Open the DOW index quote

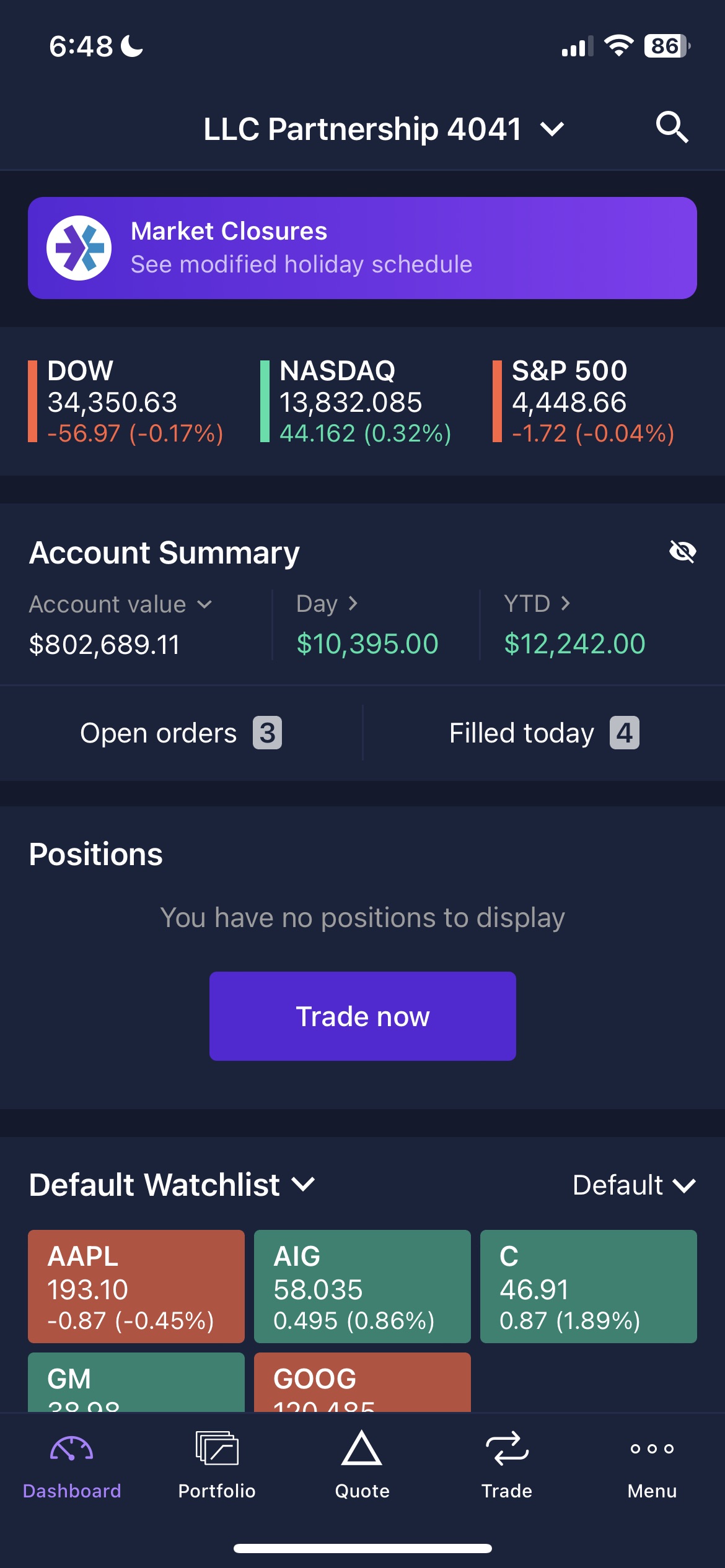[126, 401]
